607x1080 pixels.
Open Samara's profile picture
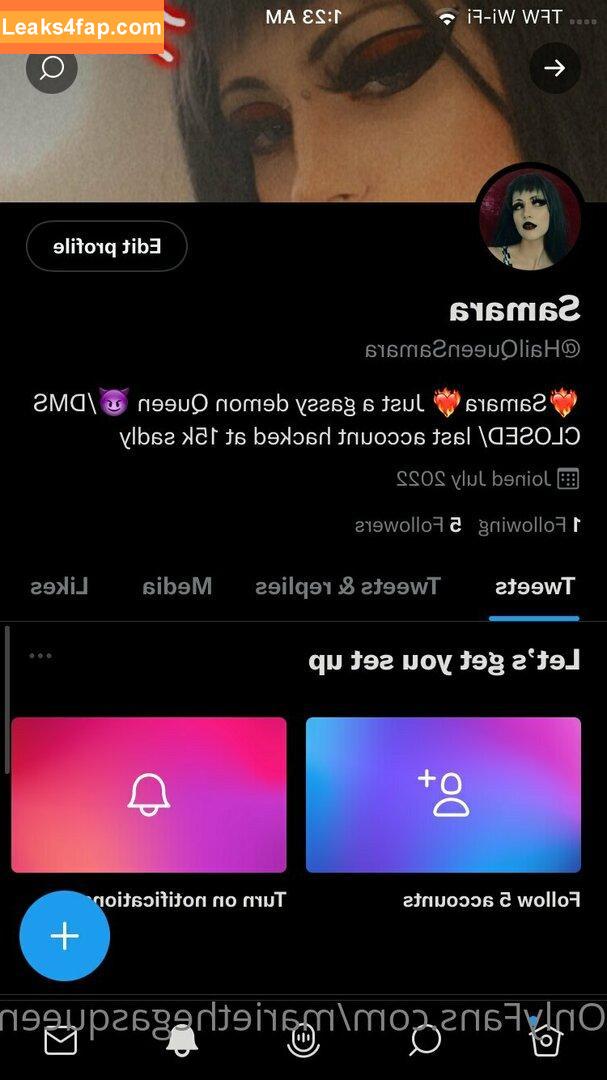click(531, 218)
